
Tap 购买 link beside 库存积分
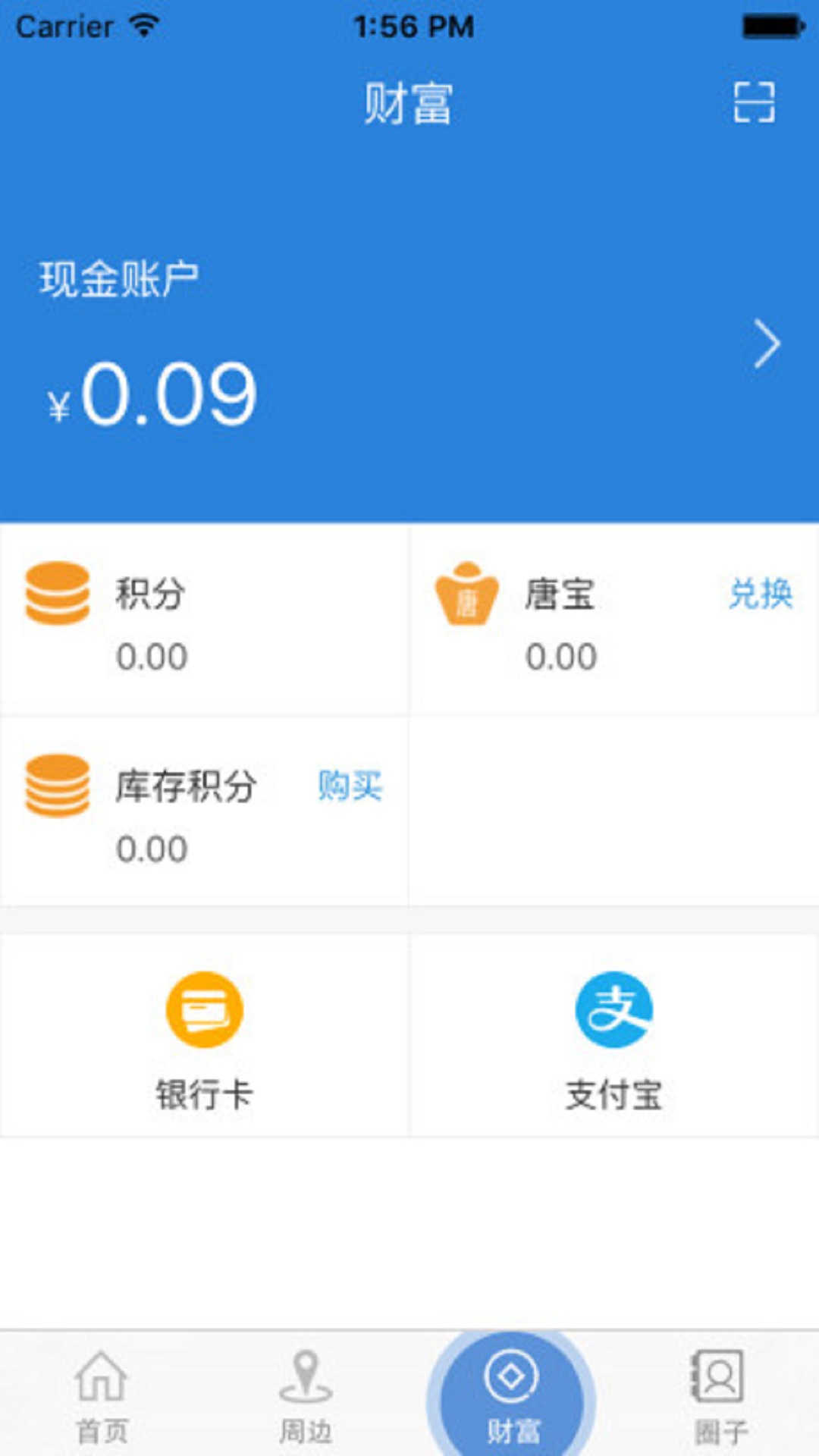(x=350, y=786)
